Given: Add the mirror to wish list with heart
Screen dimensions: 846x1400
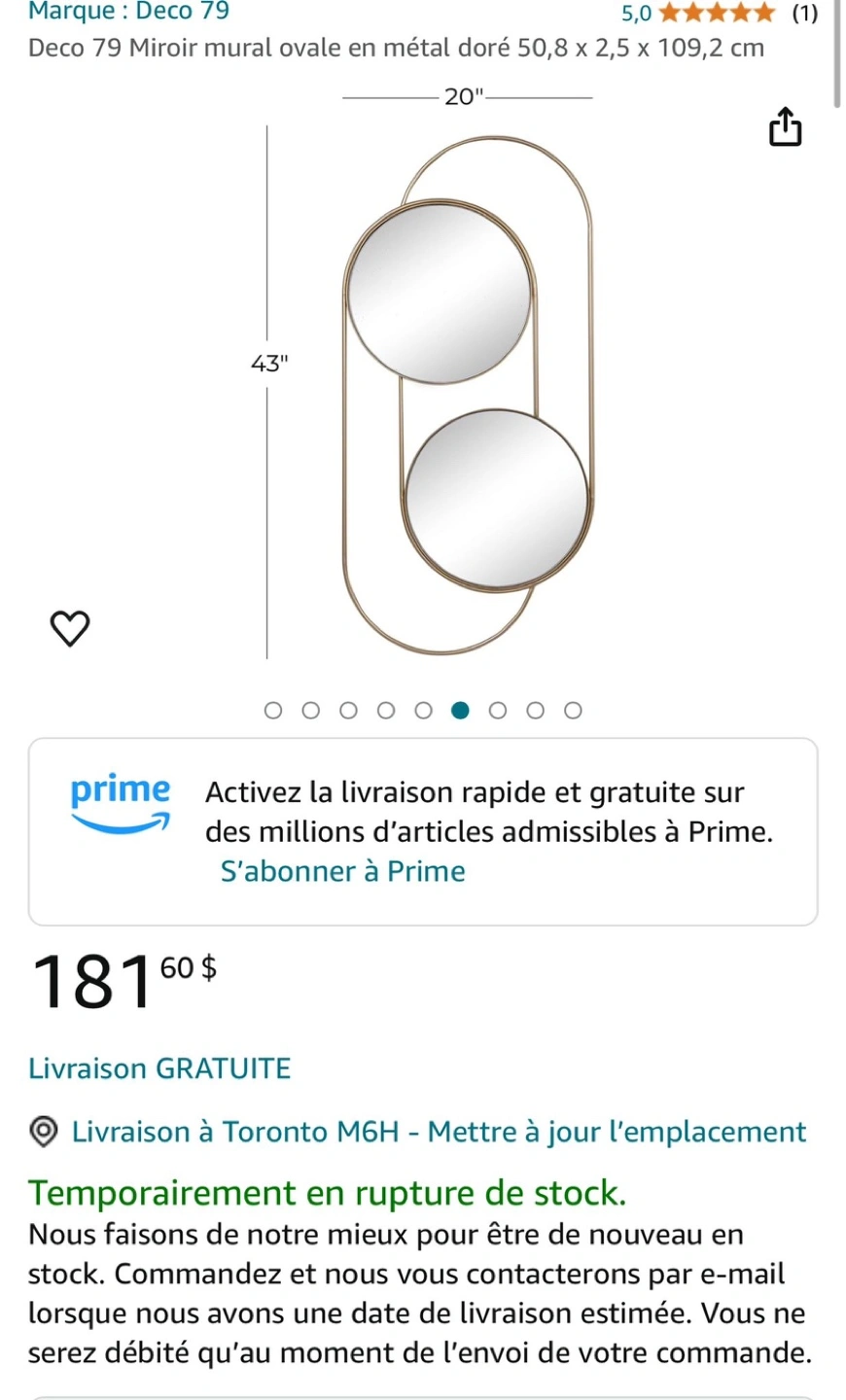Looking at the screenshot, I should [69, 629].
